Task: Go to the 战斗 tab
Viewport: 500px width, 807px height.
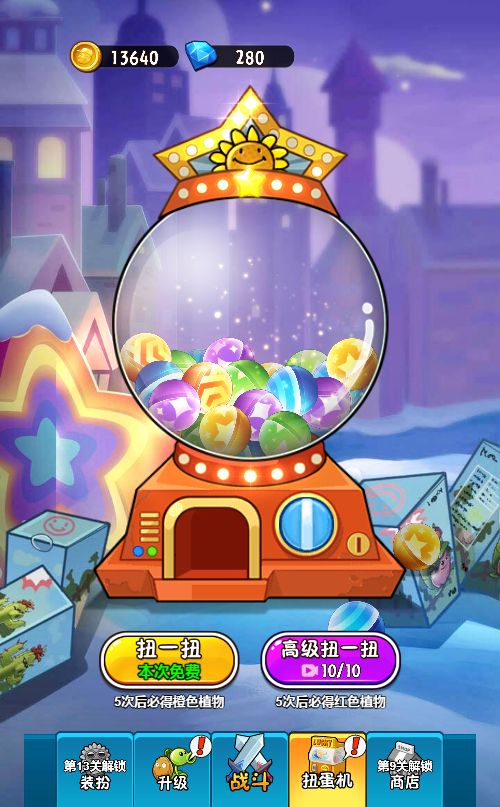Action: tap(250, 770)
